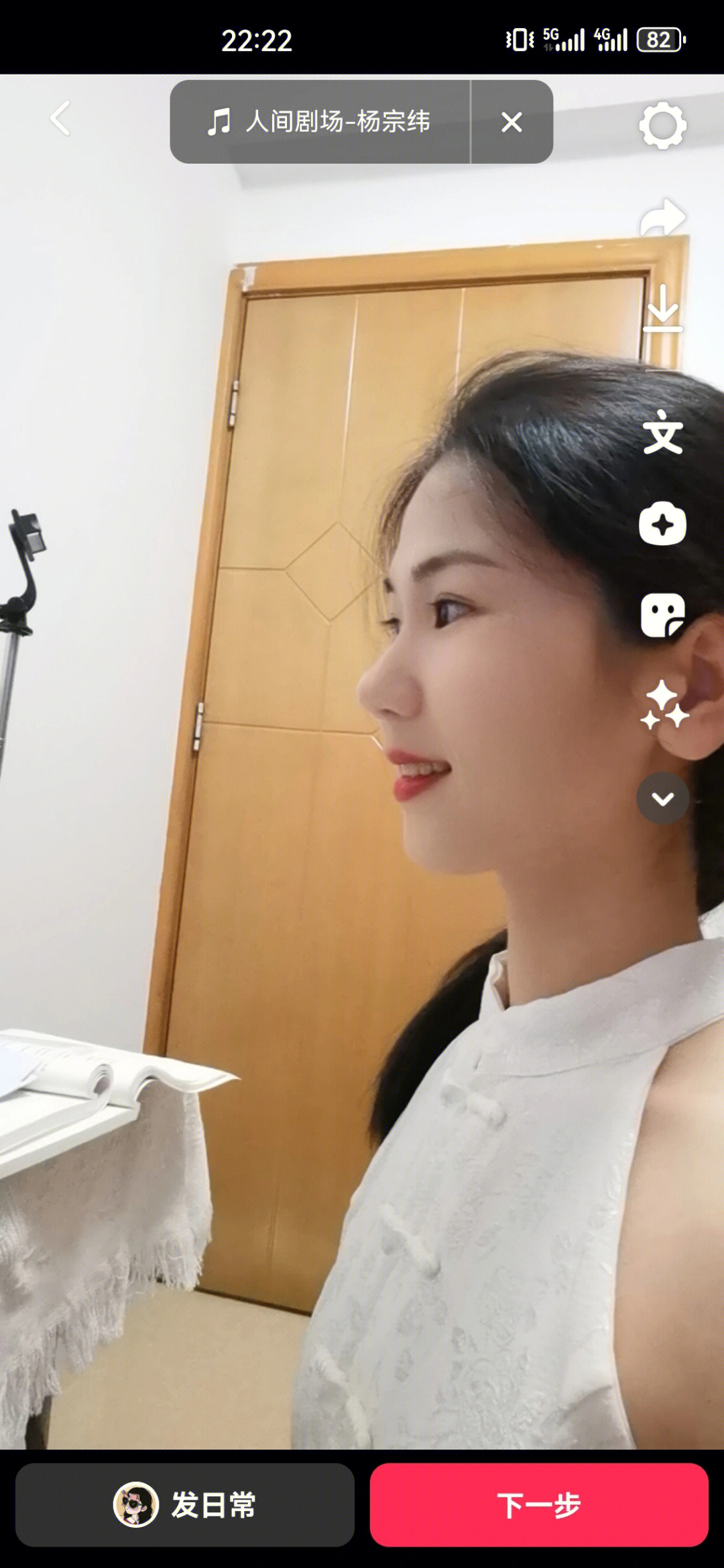
Task: Open the music track 人间剧场-杨宗纬
Action: pyautogui.click(x=320, y=122)
